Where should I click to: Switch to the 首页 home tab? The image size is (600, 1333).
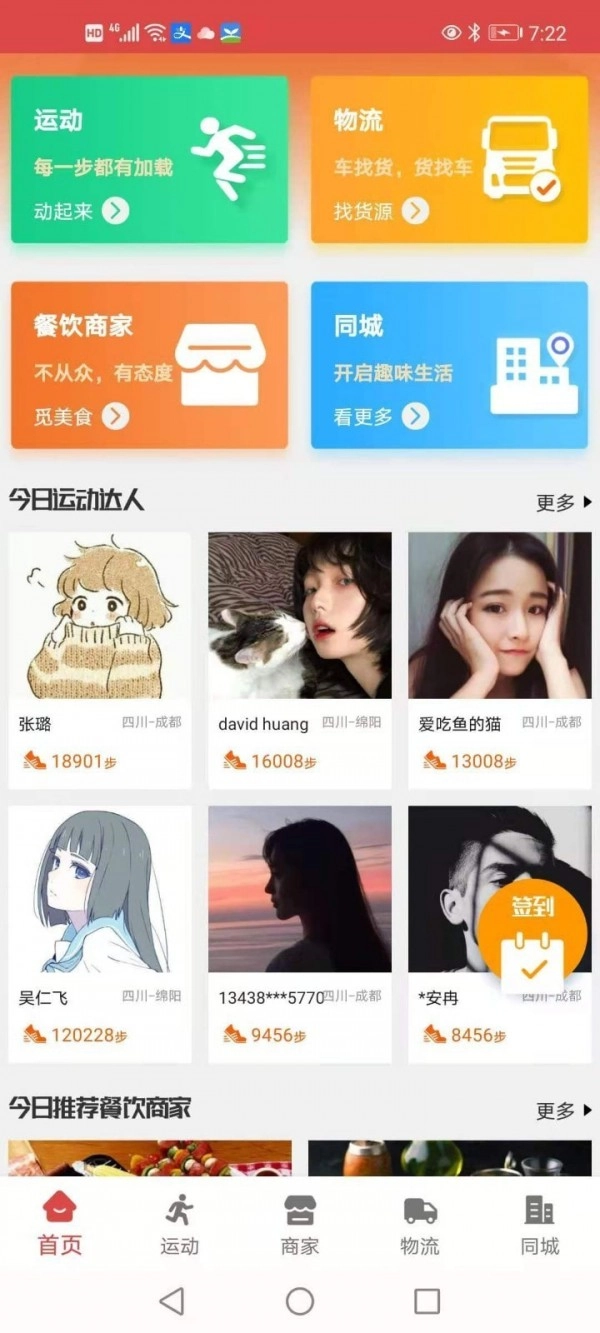[60, 1225]
